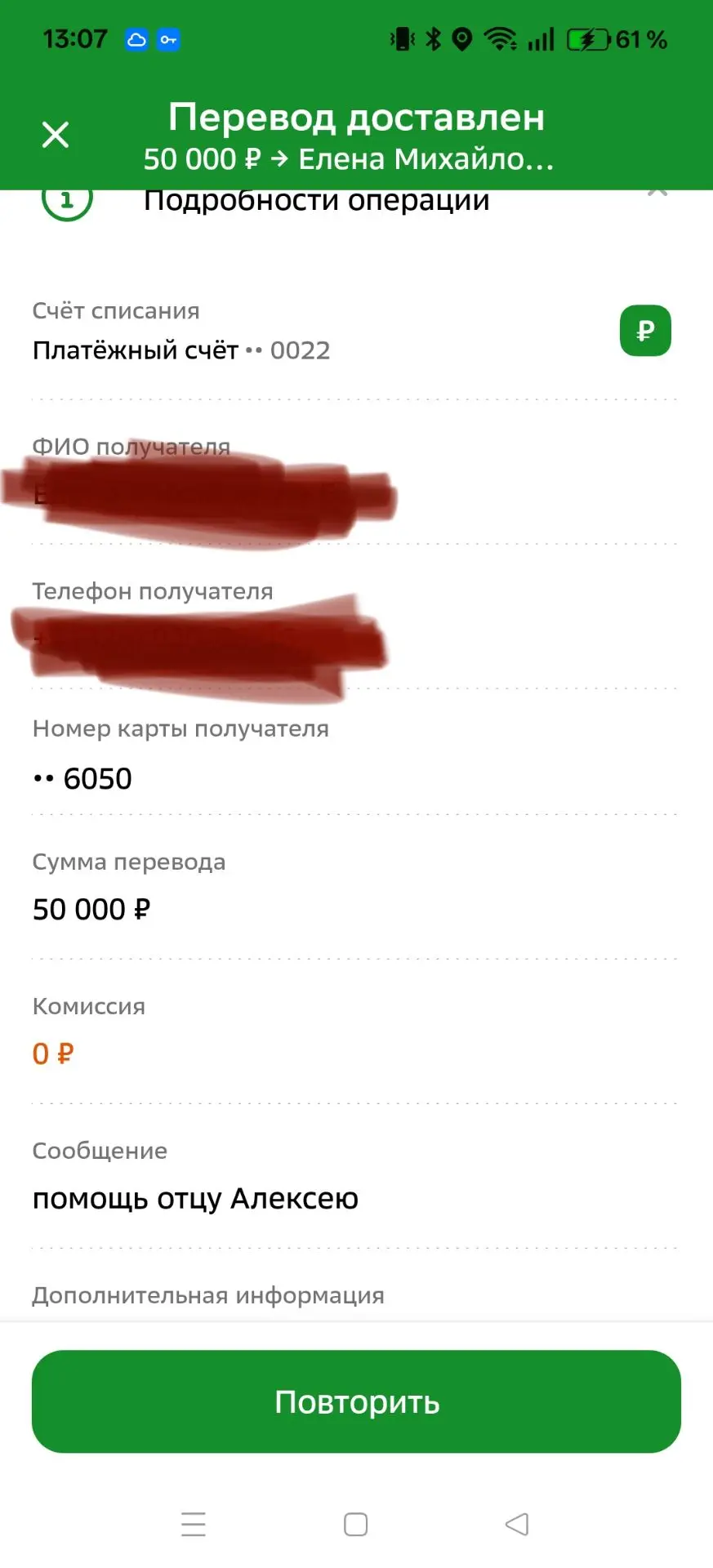Close the transfer delivered screen
The height and width of the screenshot is (1568, 713).
[x=56, y=135]
